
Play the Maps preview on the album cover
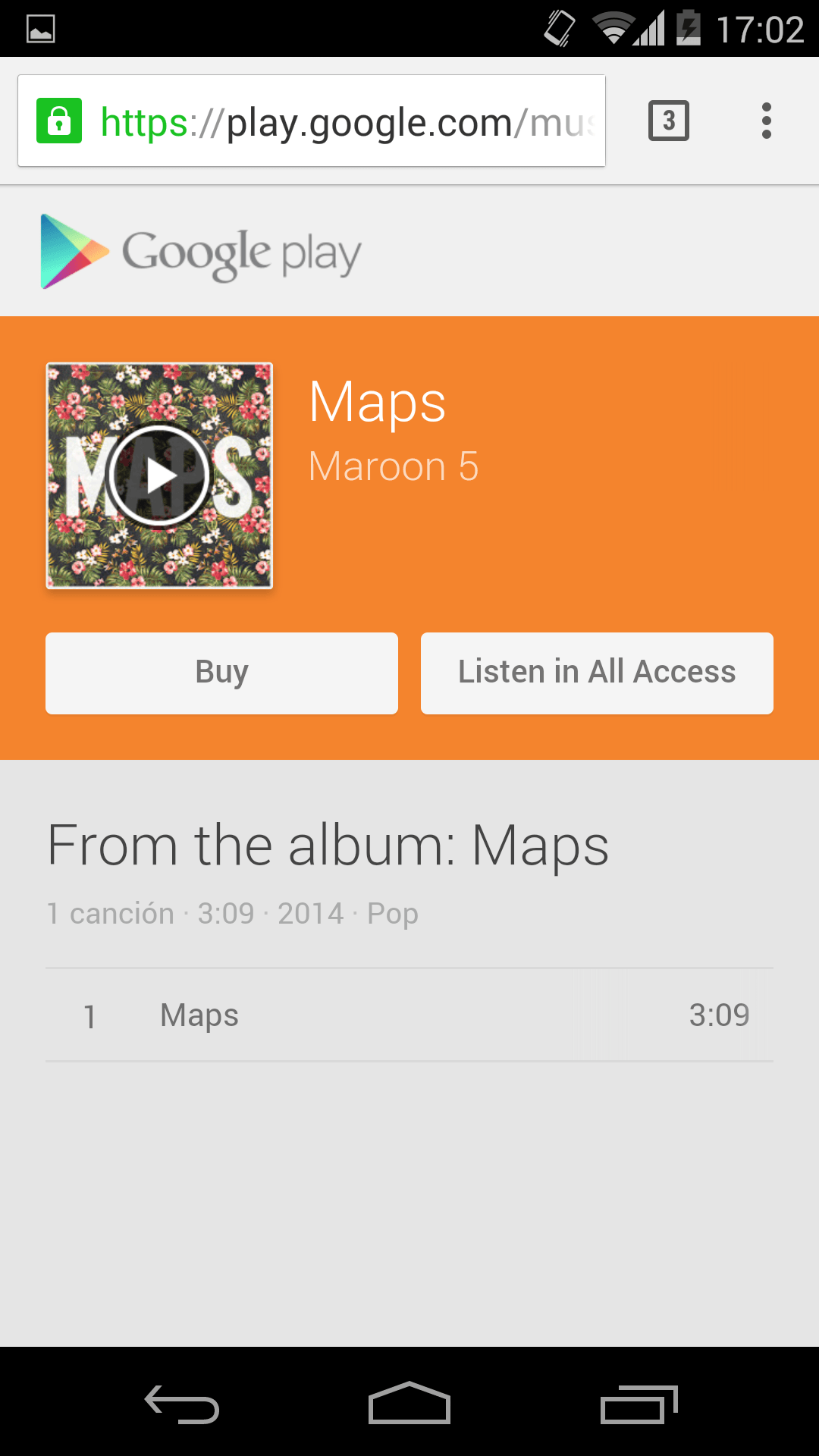point(159,475)
